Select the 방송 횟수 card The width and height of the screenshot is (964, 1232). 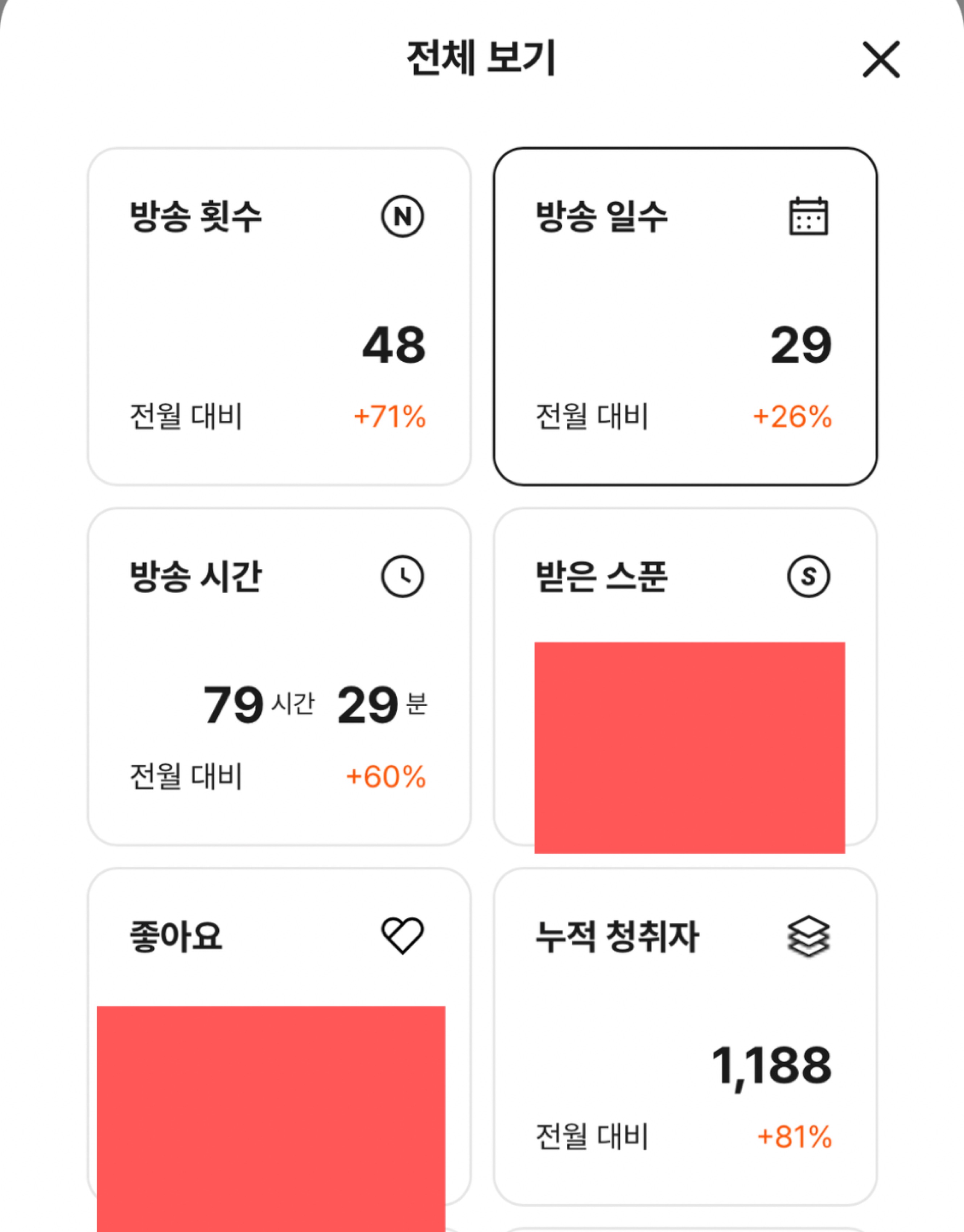point(279,316)
